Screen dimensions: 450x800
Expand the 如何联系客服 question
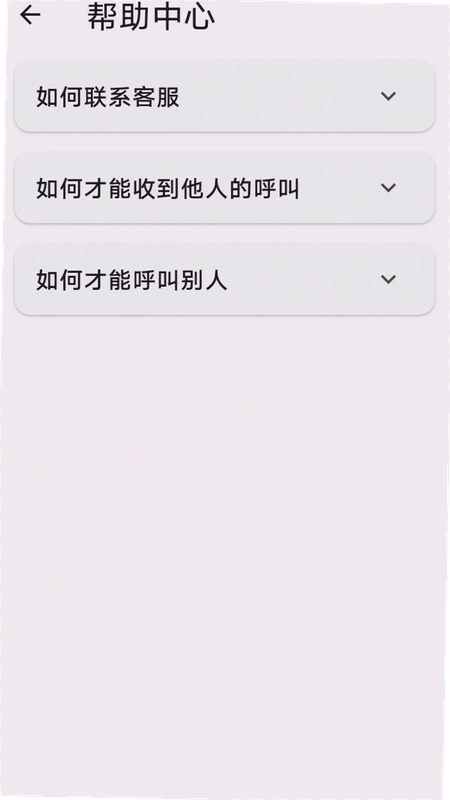224,96
